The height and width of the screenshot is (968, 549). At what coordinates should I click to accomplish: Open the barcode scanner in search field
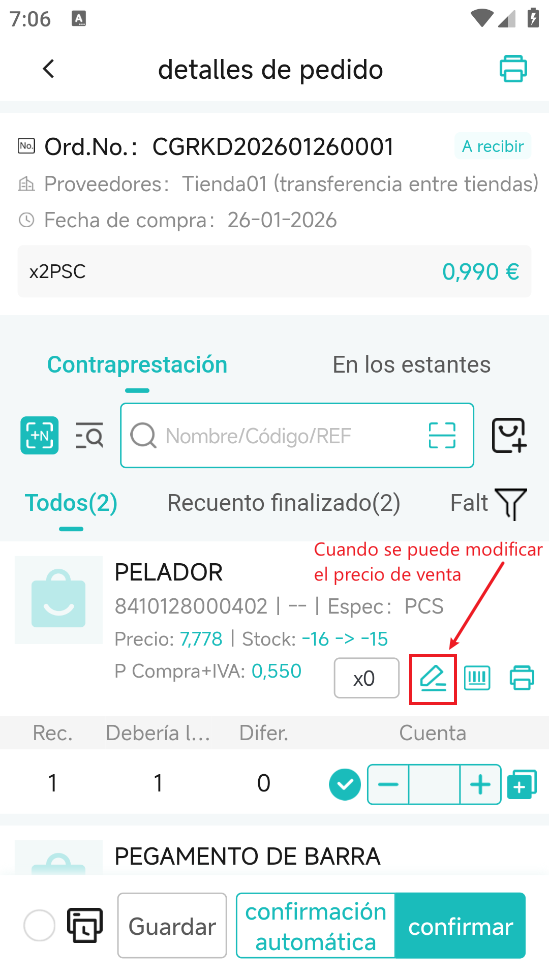tap(442, 435)
